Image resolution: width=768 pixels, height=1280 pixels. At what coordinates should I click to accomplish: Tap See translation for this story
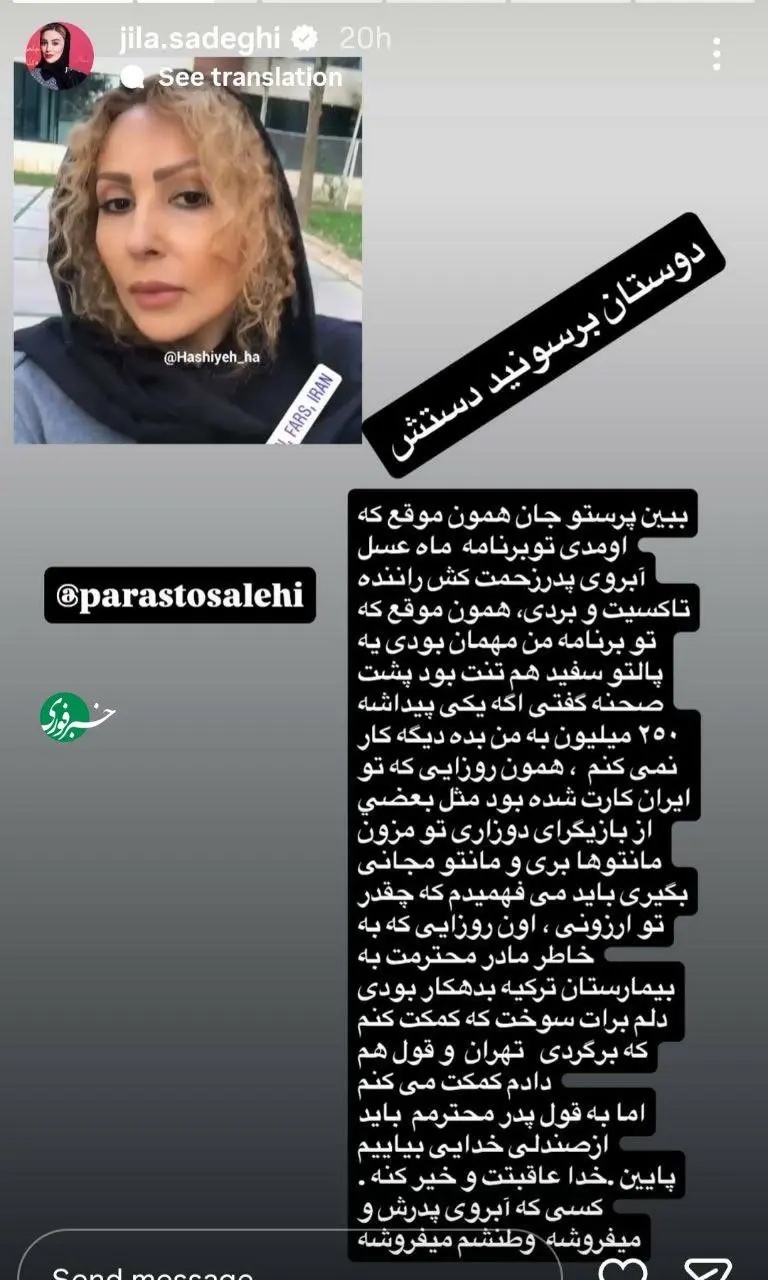[250, 77]
